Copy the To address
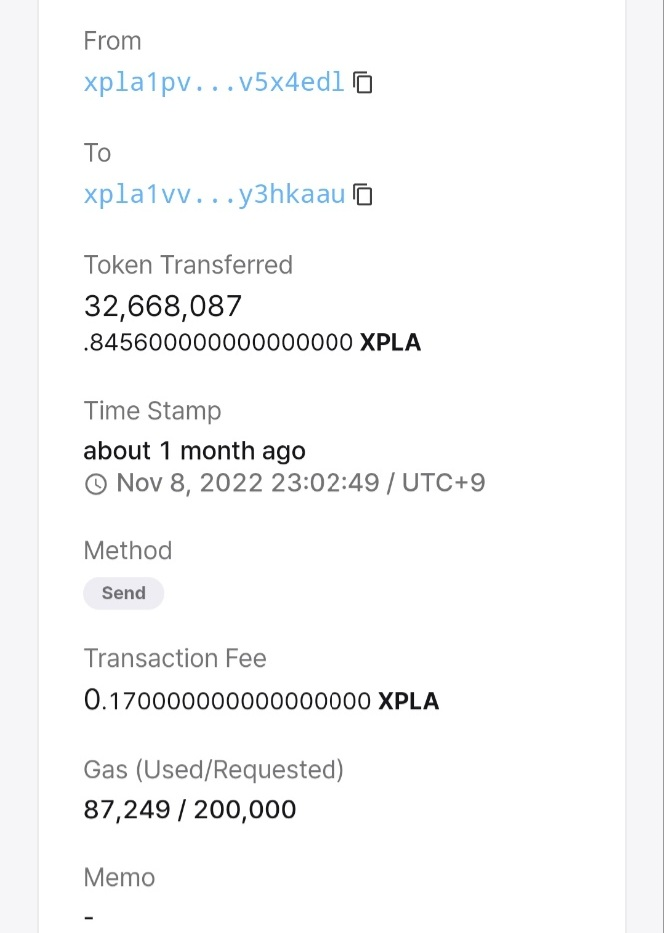664x933 pixels. 364,194
